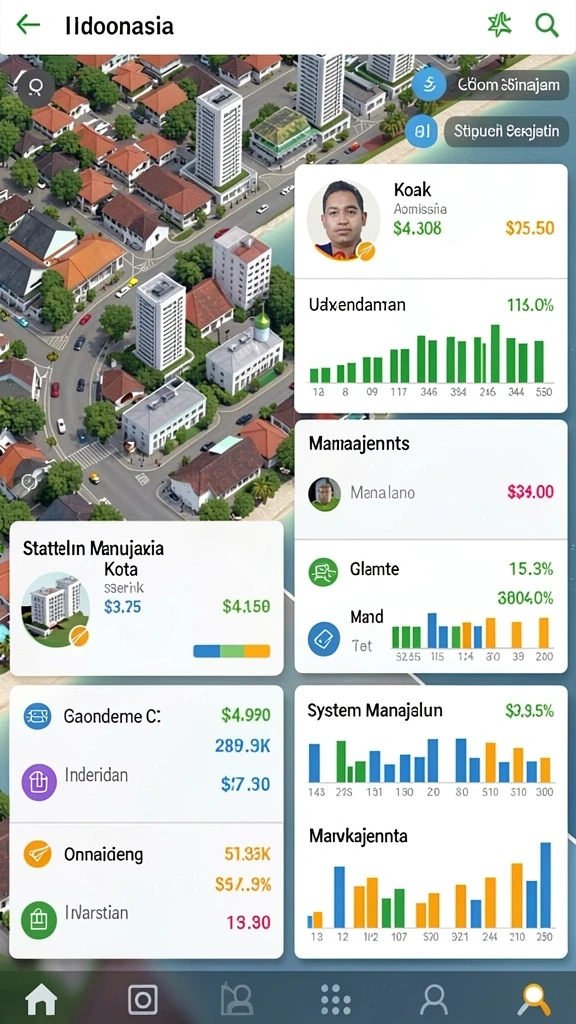Switch to the profile tab in bottom bar
Screen dimensions: 576x1024
(x=434, y=999)
